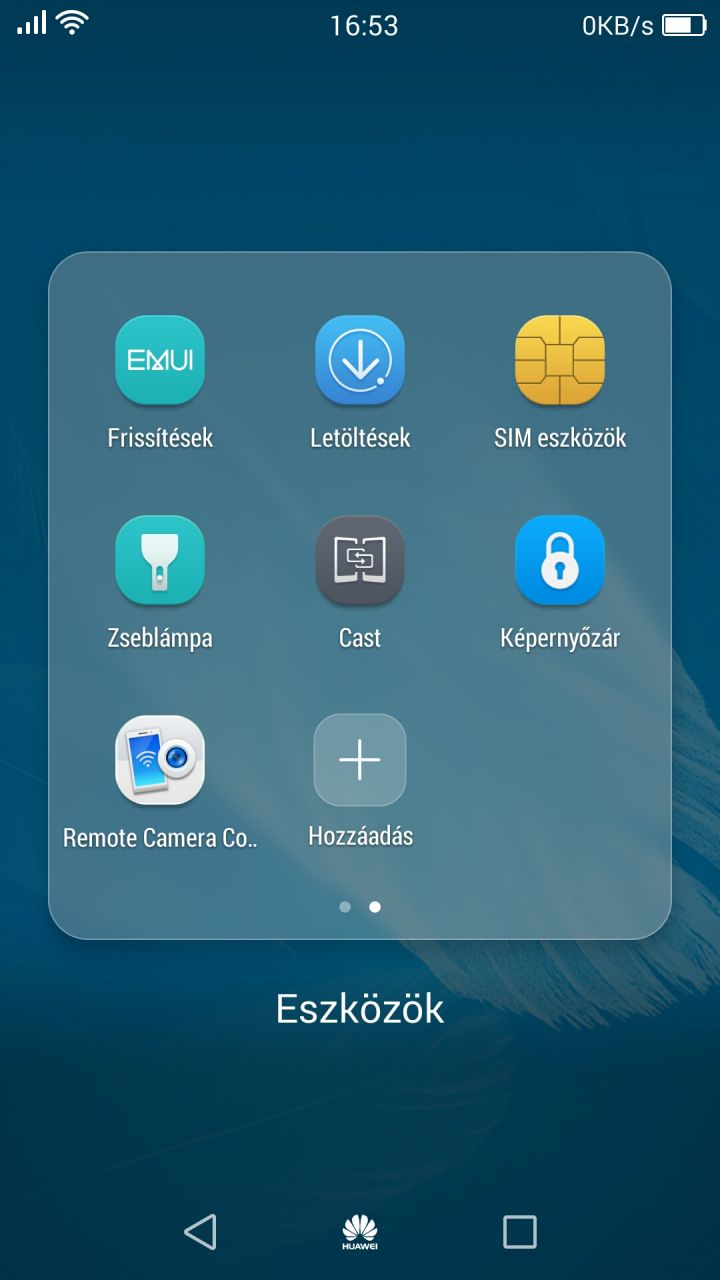The height and width of the screenshot is (1280, 720).
Task: Launch the Letöltések downloads app
Action: [360, 360]
